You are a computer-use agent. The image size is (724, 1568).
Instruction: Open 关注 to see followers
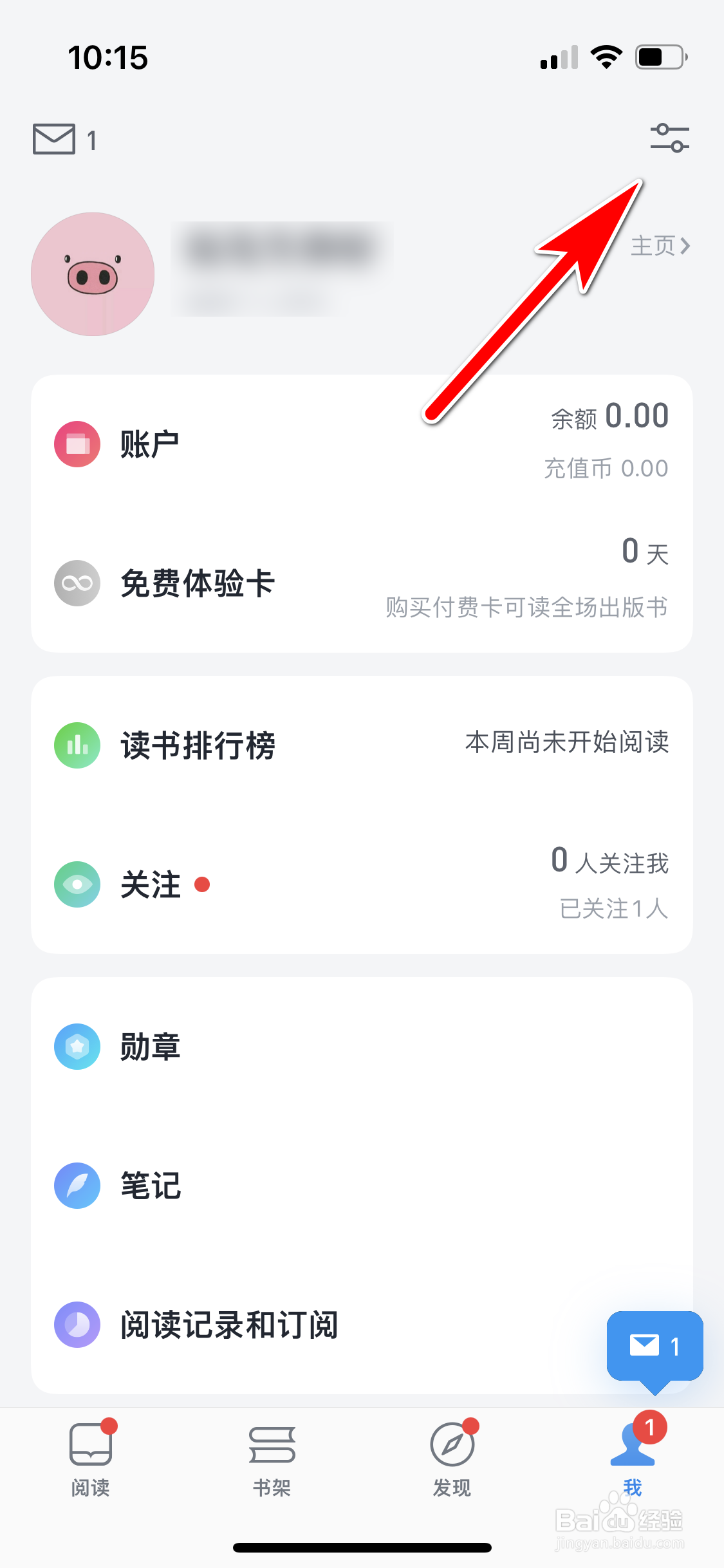[x=151, y=885]
